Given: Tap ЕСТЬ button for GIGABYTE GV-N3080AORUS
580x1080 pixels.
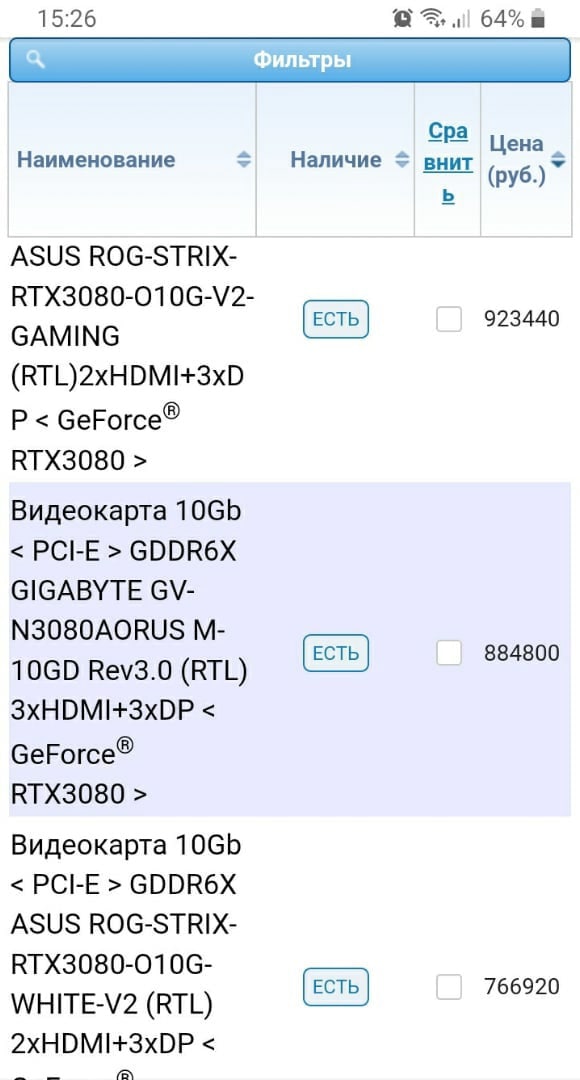Looking at the screenshot, I should (336, 653).
